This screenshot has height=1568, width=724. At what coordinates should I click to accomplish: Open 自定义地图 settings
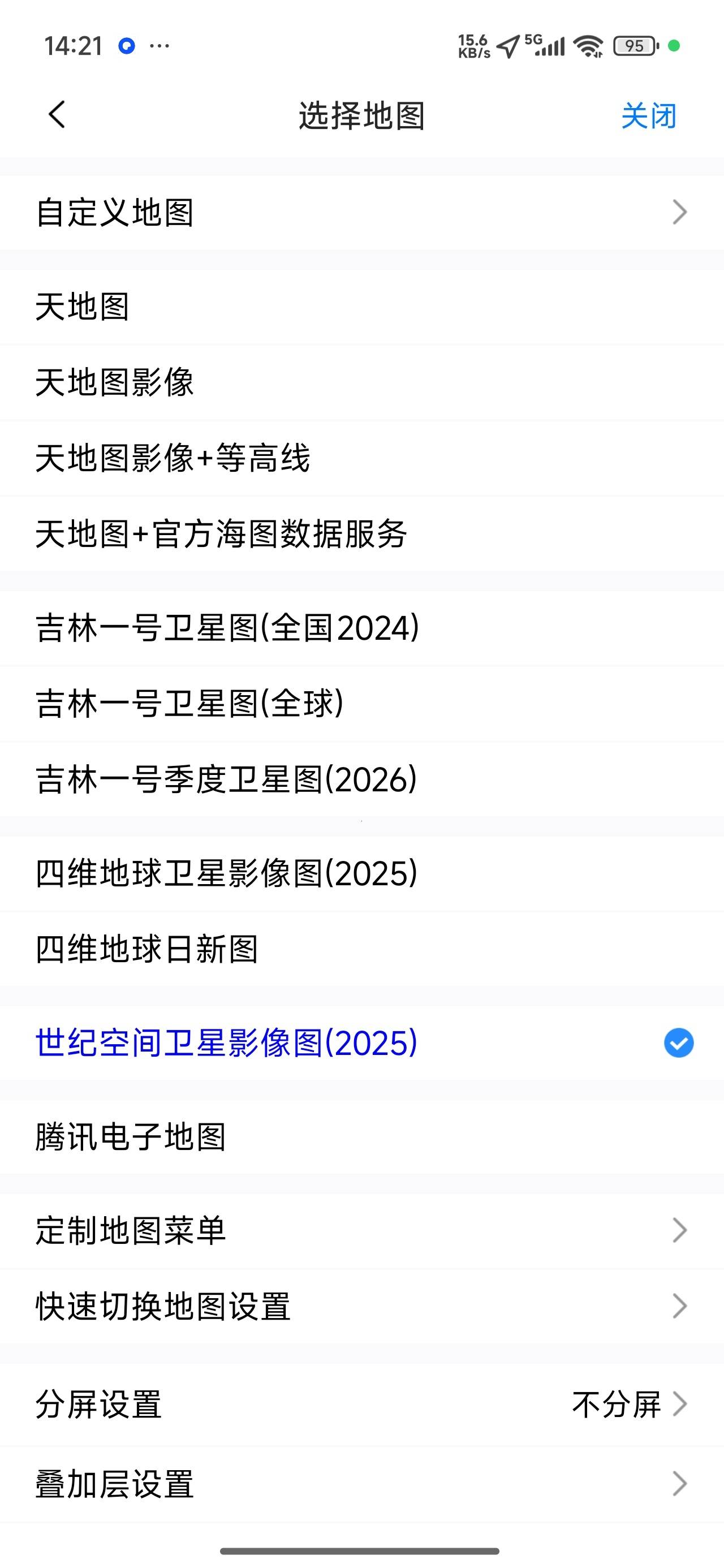point(361,213)
